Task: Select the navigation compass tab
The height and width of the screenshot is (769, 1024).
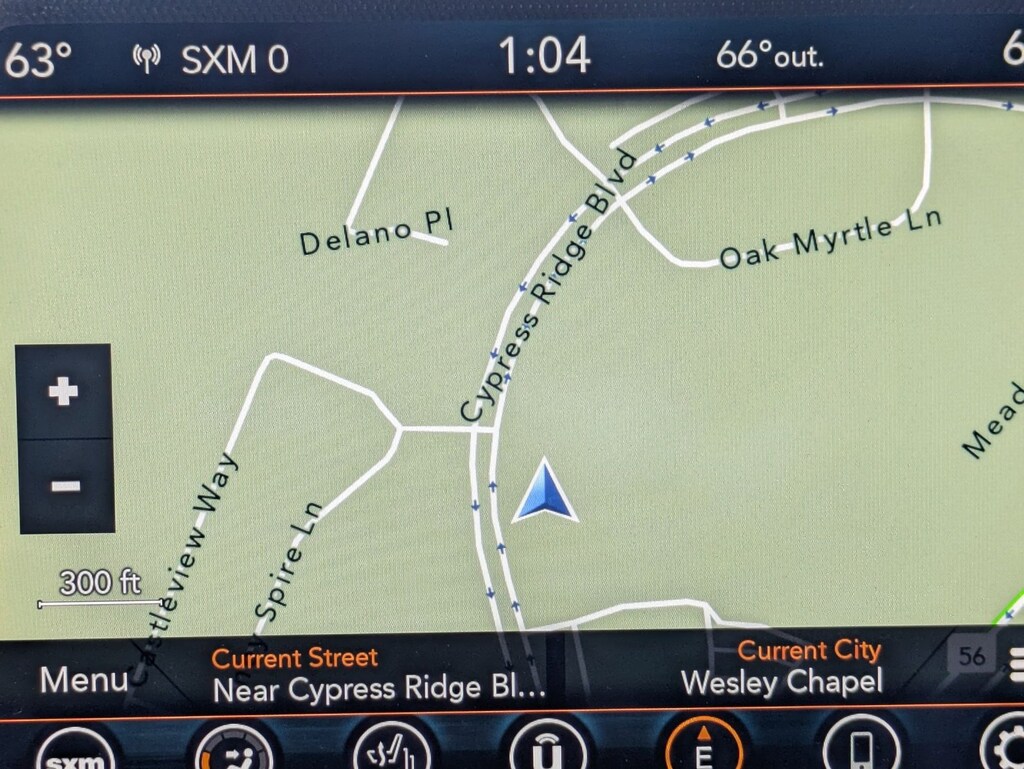Action: [703, 750]
